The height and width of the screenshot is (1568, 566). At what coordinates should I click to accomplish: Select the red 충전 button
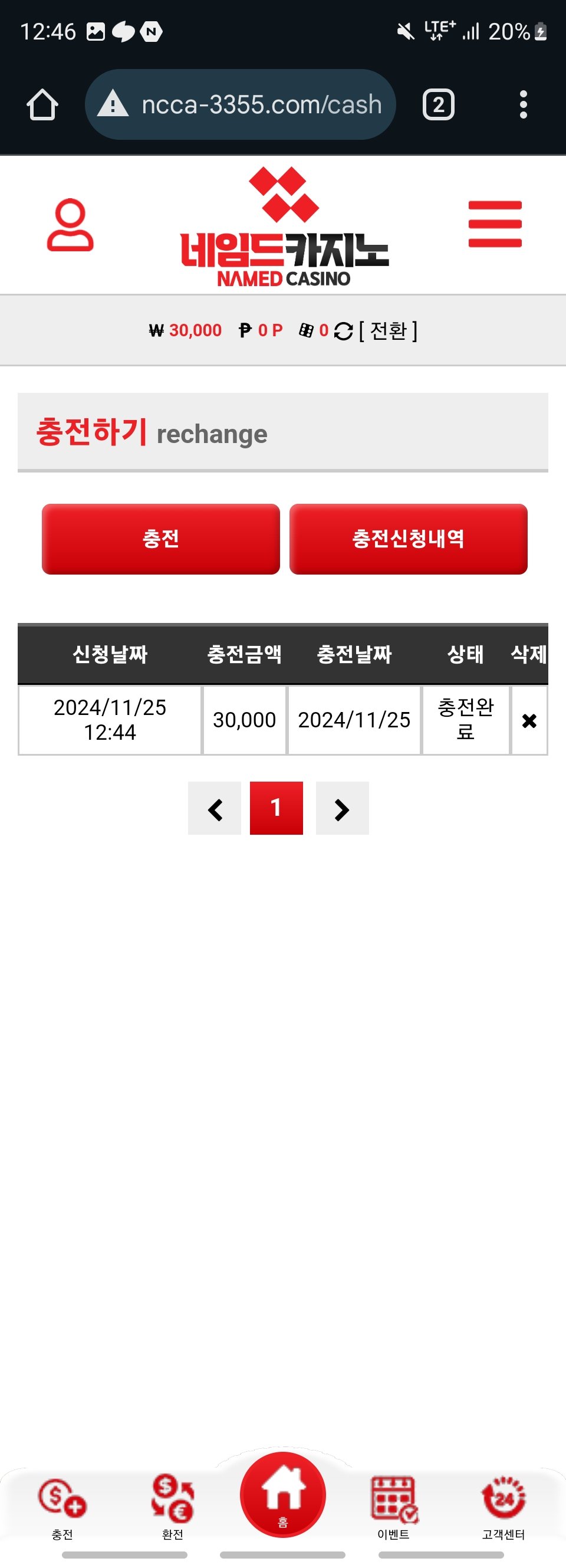point(161,539)
